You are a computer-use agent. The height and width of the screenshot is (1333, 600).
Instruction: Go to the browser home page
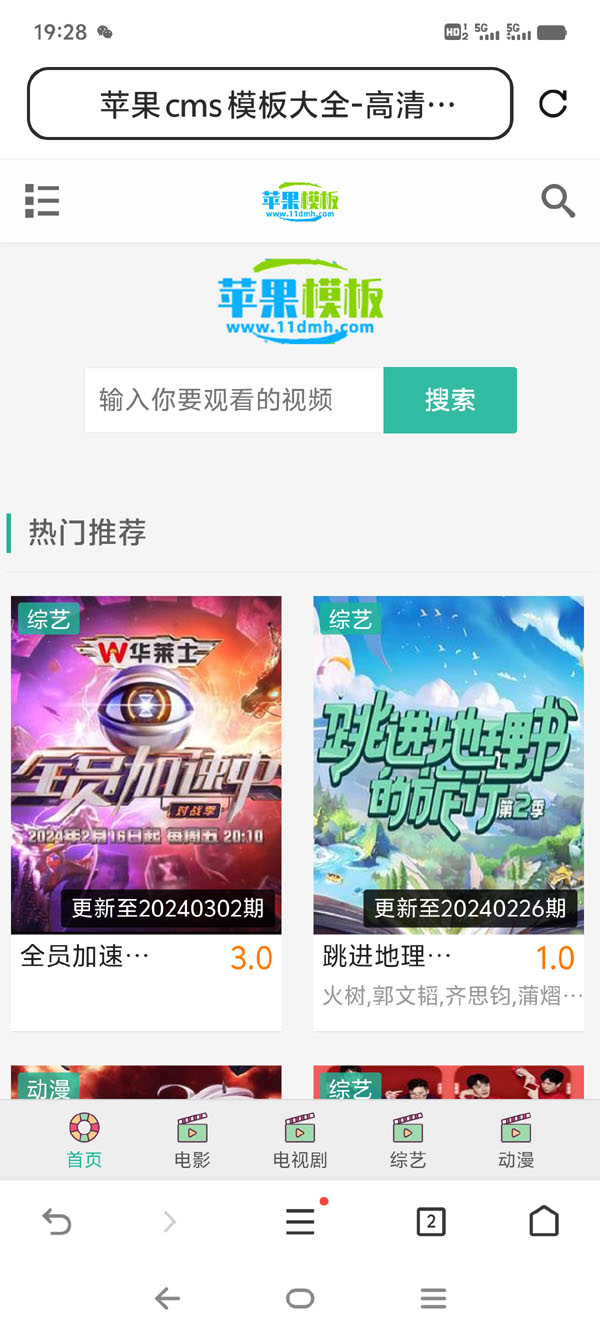point(544,1221)
